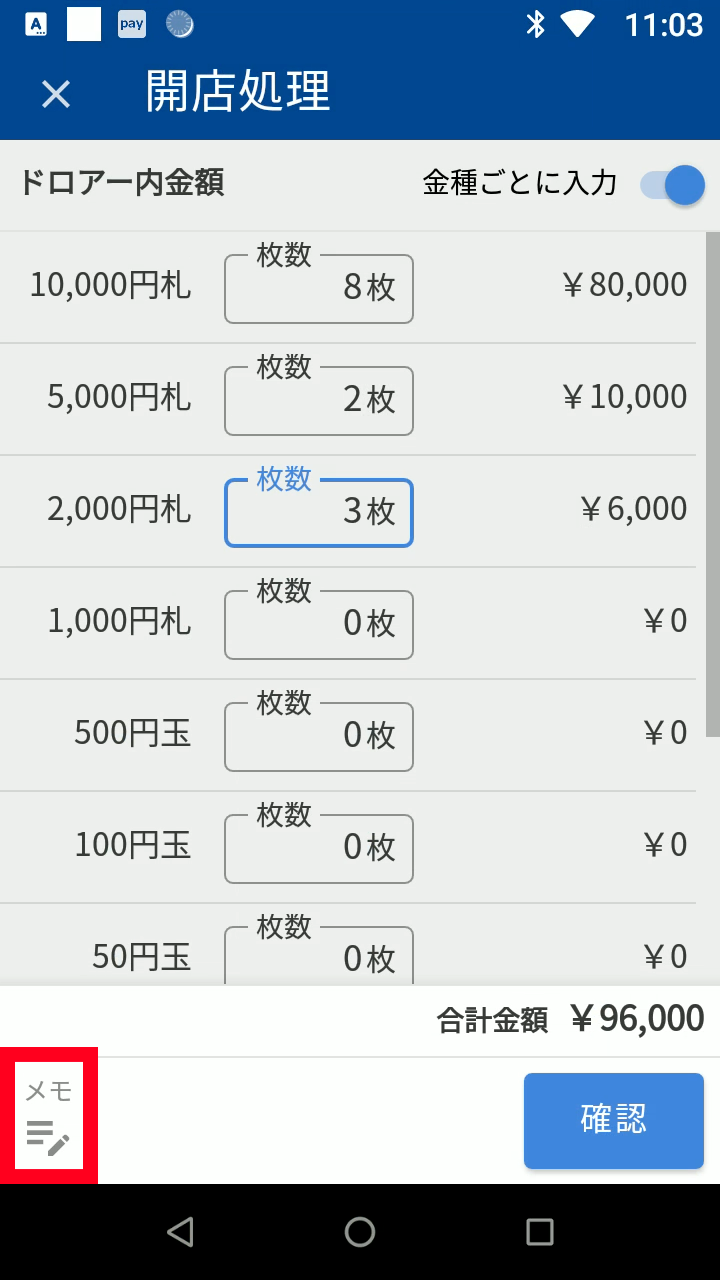Image resolution: width=720 pixels, height=1280 pixels.
Task: Edit the 50円玉 quantity field
Action: 318,956
